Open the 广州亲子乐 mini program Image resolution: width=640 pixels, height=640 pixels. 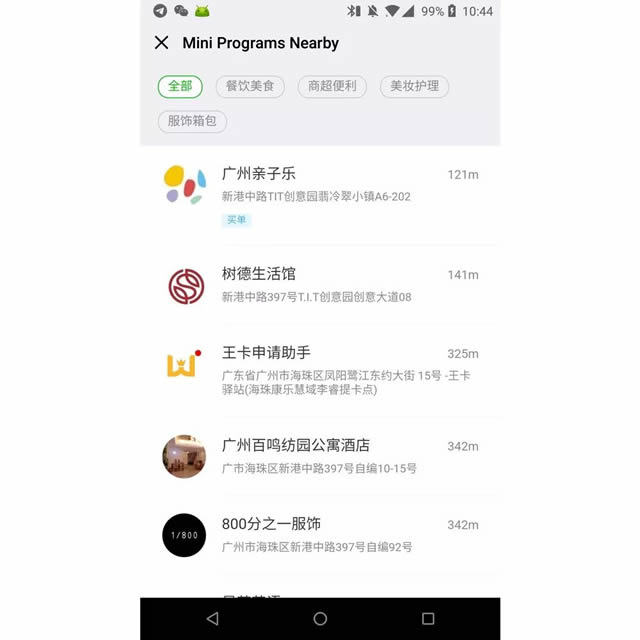(320, 194)
